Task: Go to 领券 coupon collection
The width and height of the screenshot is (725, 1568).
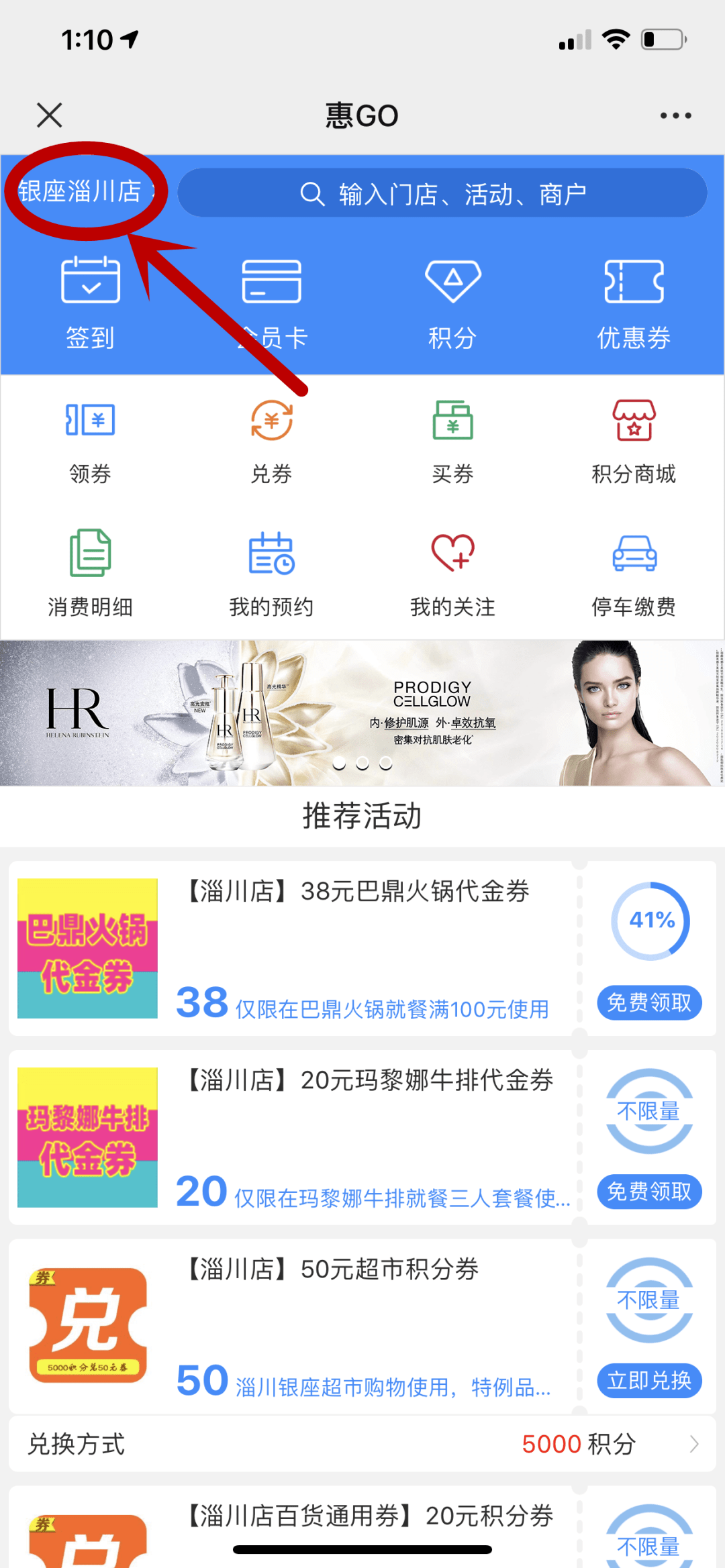Action: [x=91, y=439]
